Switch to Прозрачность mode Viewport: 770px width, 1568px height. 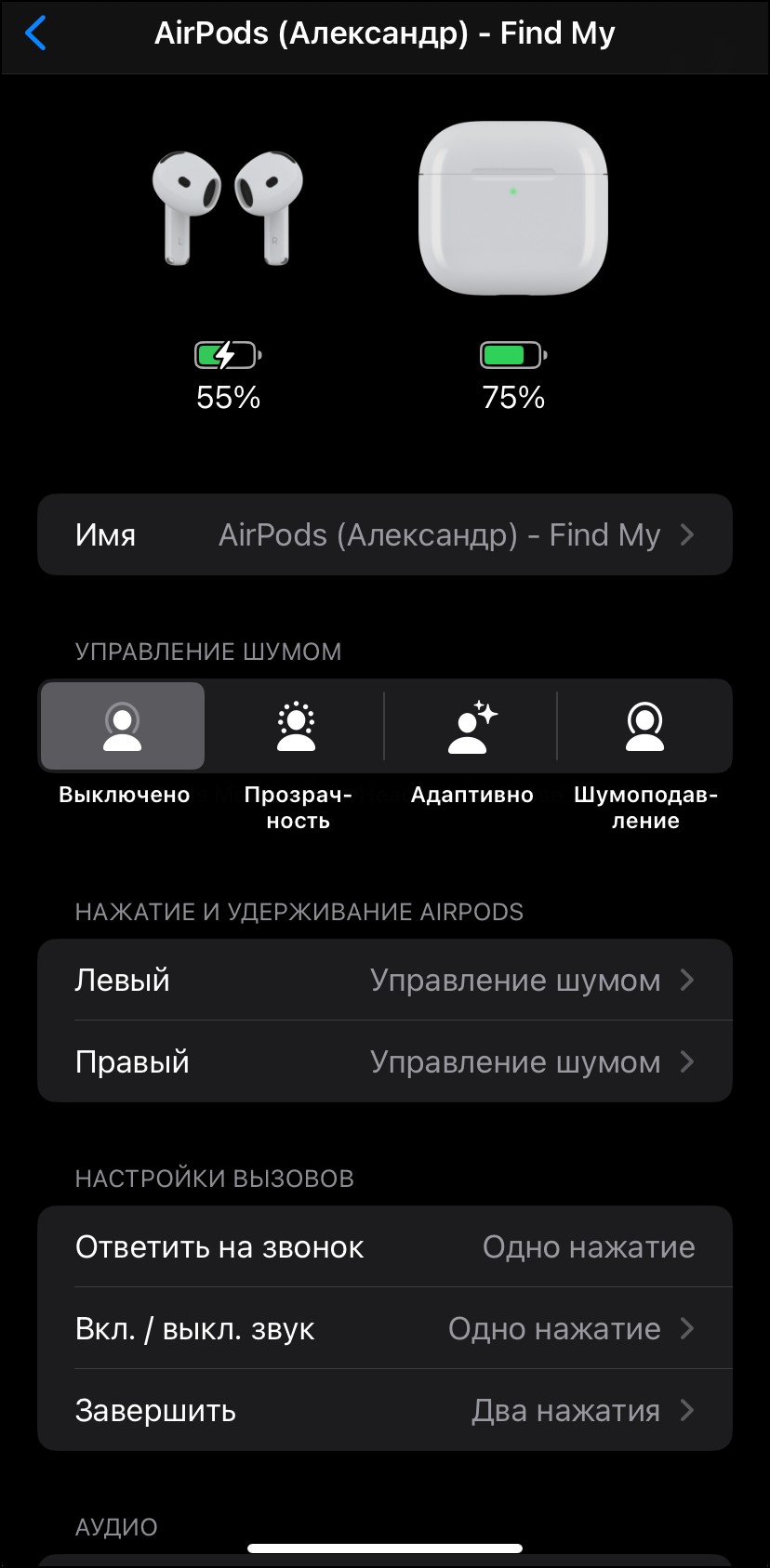point(297,726)
